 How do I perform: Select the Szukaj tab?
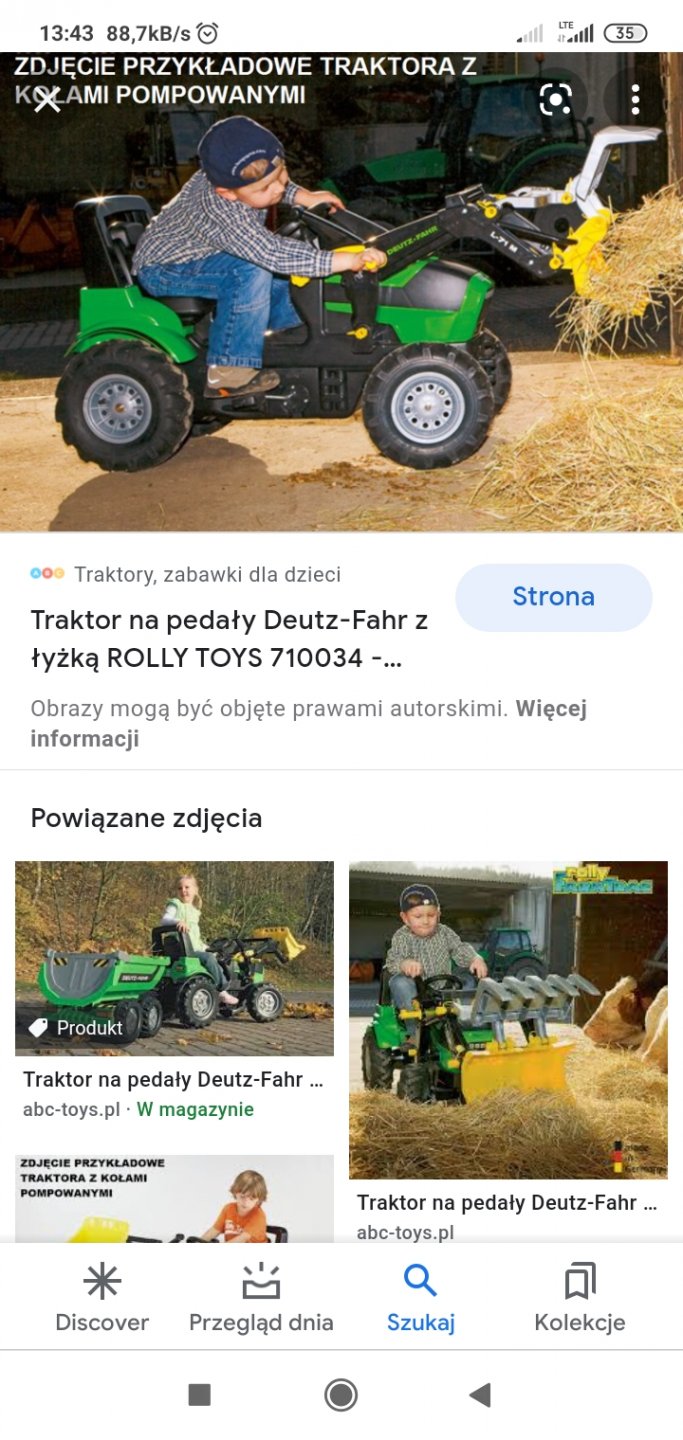point(420,1297)
